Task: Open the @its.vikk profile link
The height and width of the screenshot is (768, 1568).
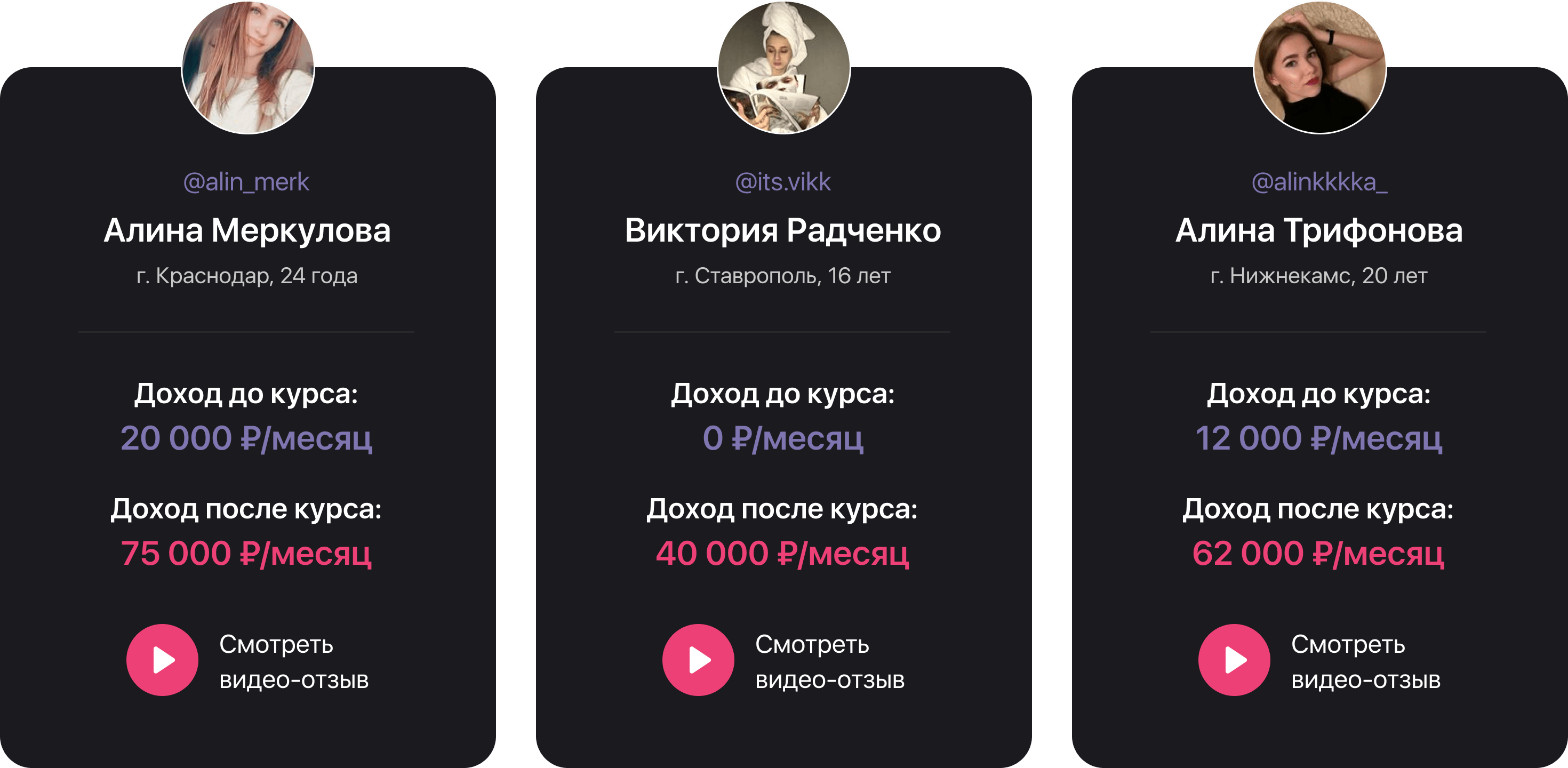Action: 783,182
